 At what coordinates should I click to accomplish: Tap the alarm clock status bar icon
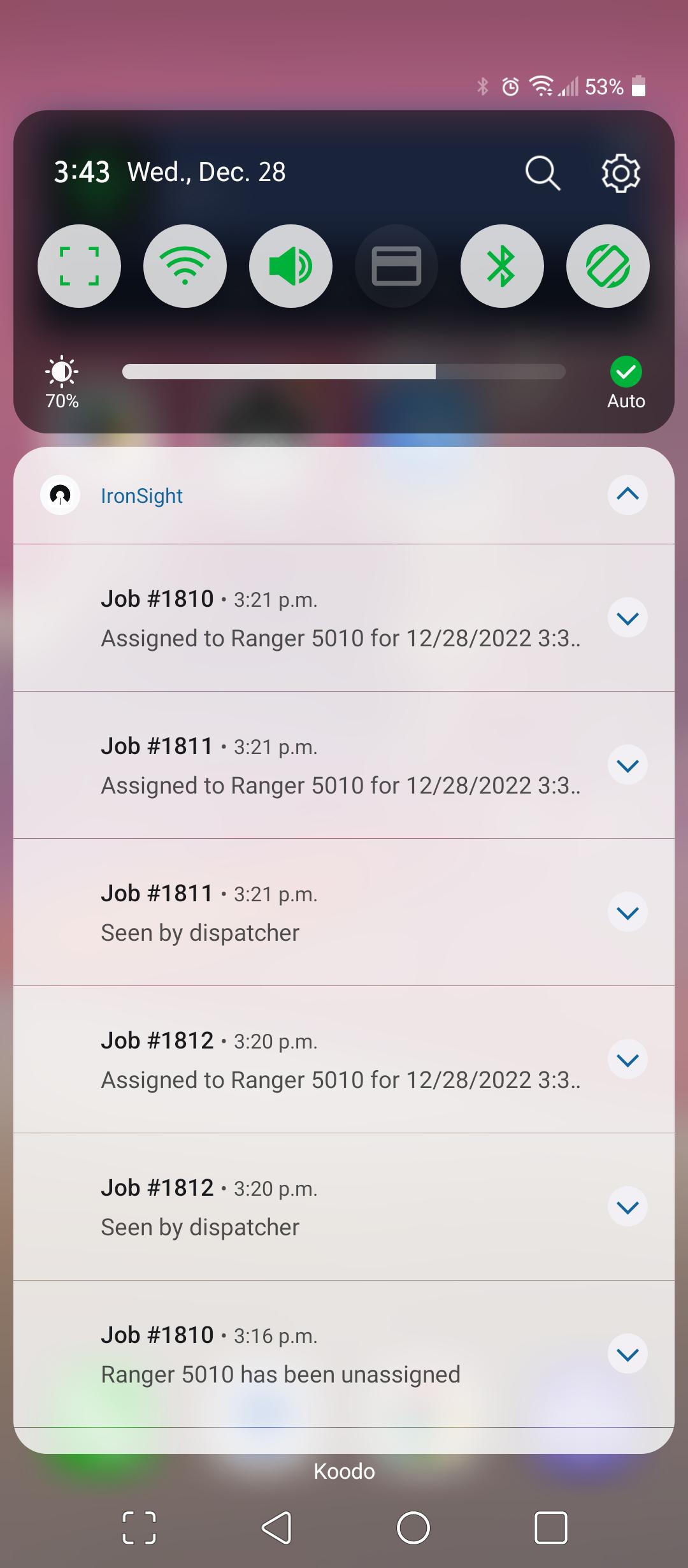click(510, 86)
